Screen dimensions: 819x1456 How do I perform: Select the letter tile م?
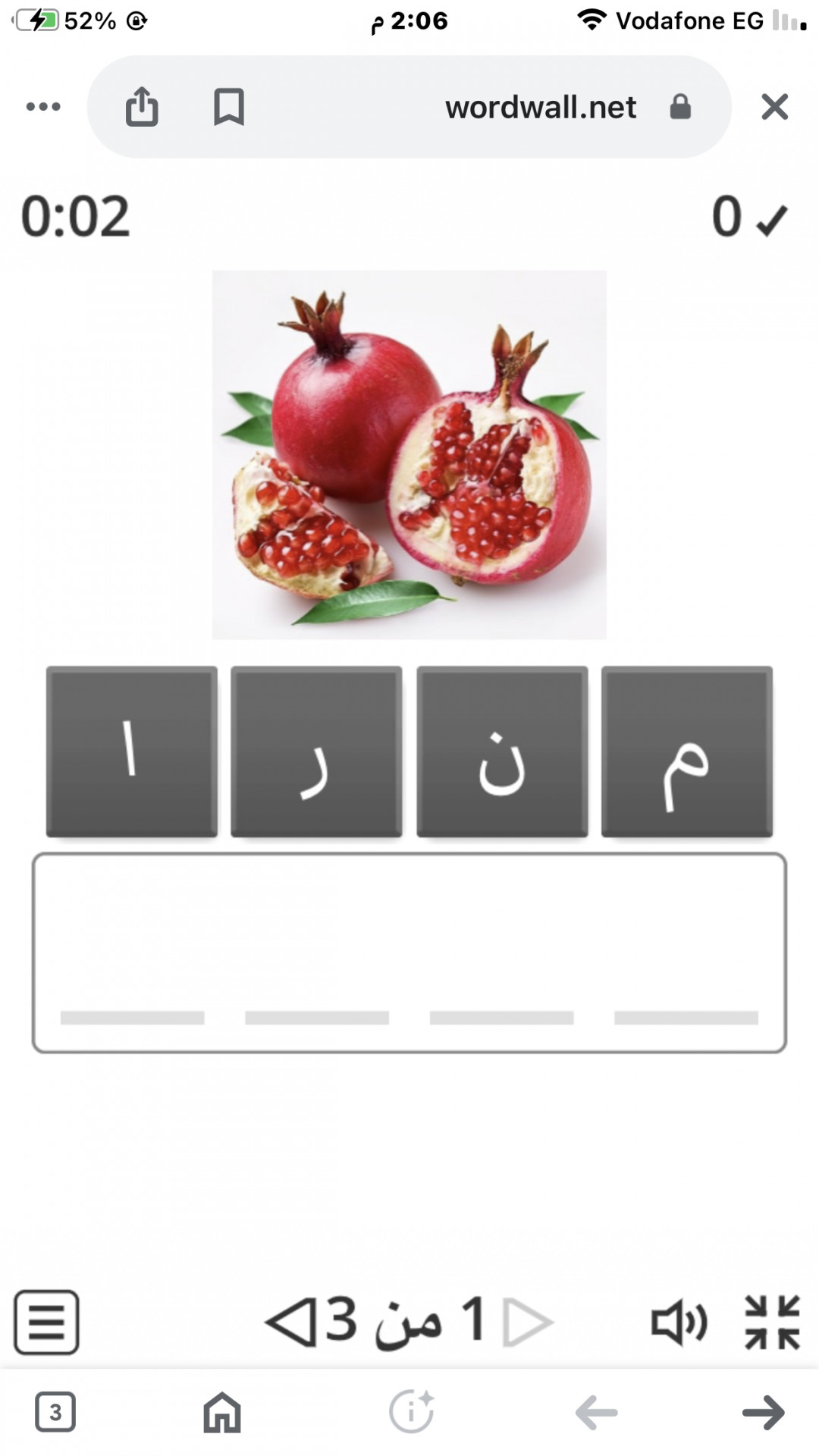pos(686,752)
